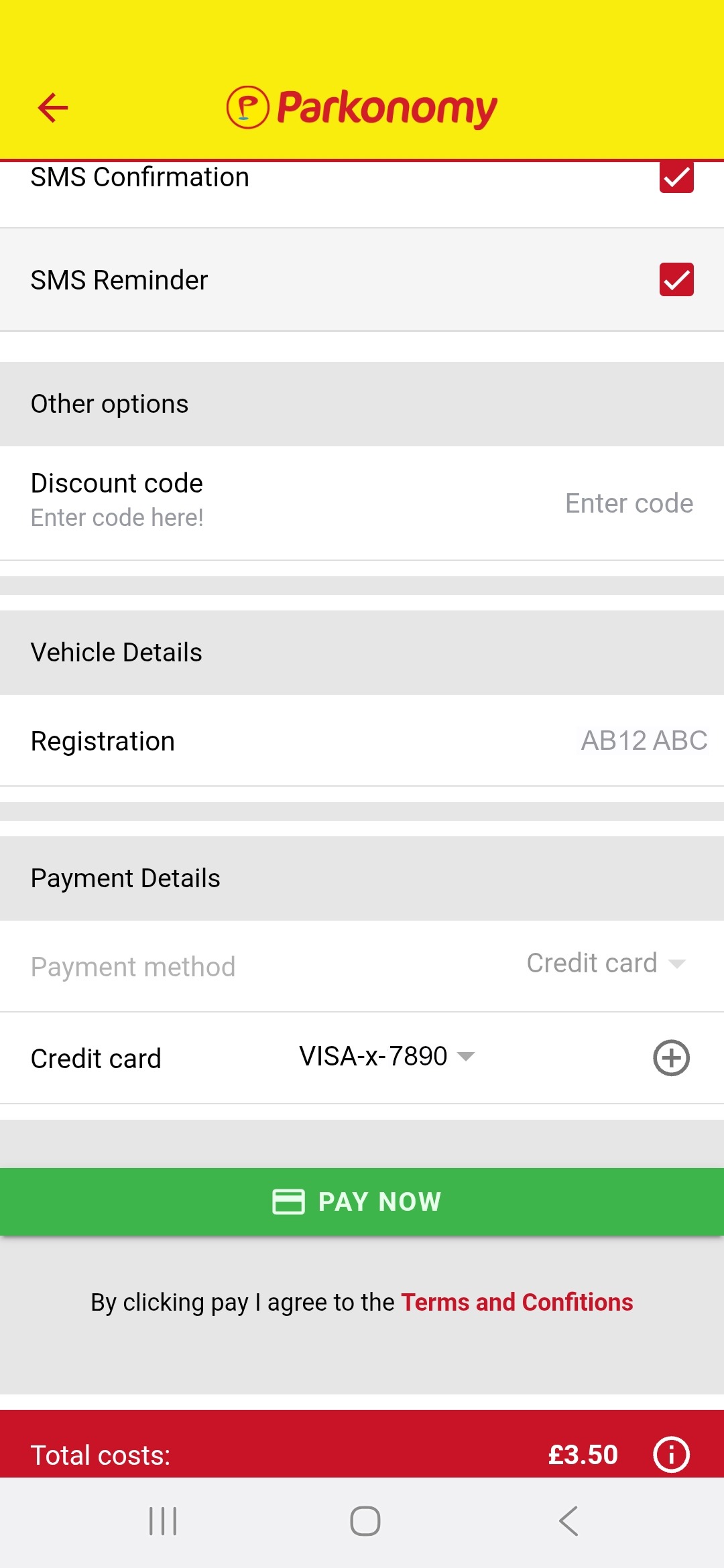Disable the SMS Reminder checkbox
The image size is (724, 1568).
pyautogui.click(x=676, y=279)
